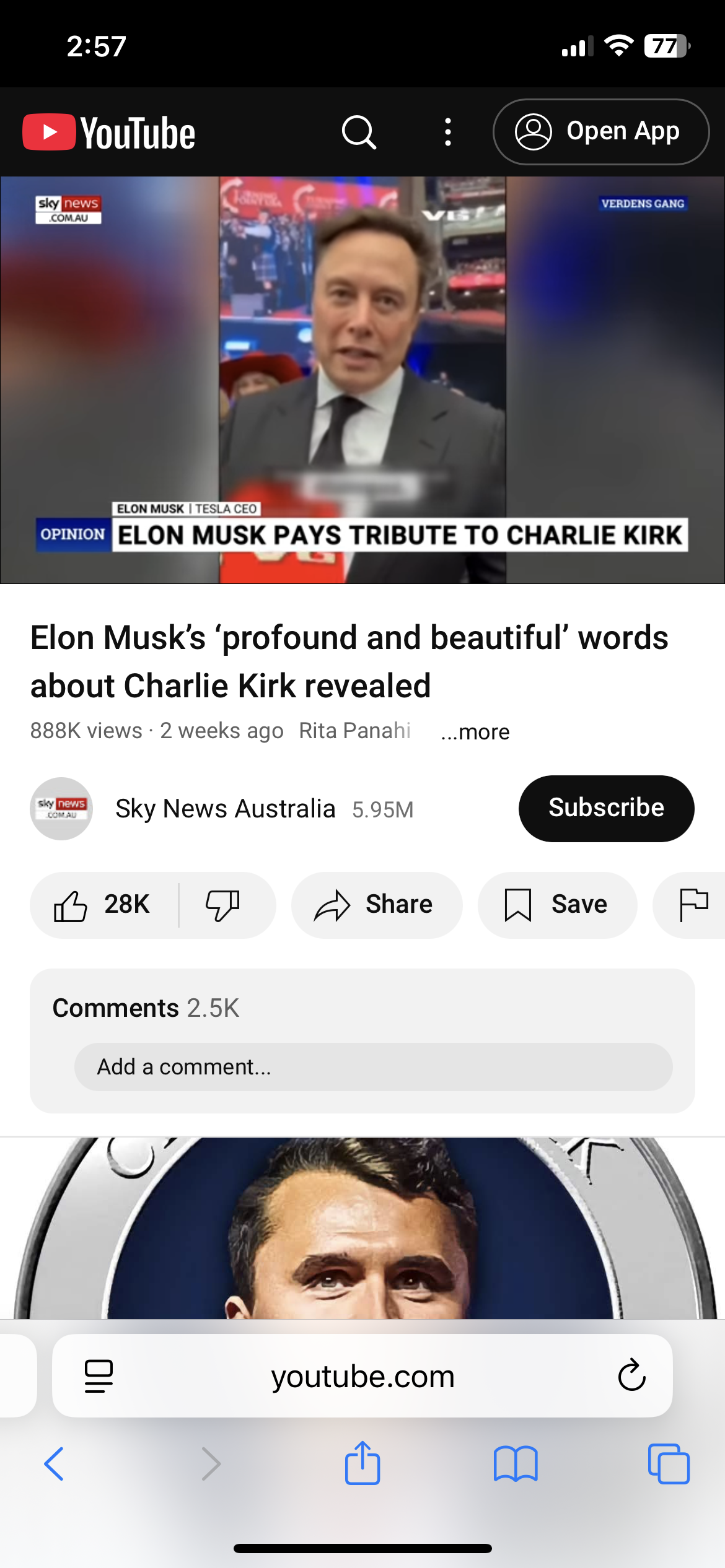The image size is (725, 1568).
Task: Save the video to a playlist
Action: (557, 905)
